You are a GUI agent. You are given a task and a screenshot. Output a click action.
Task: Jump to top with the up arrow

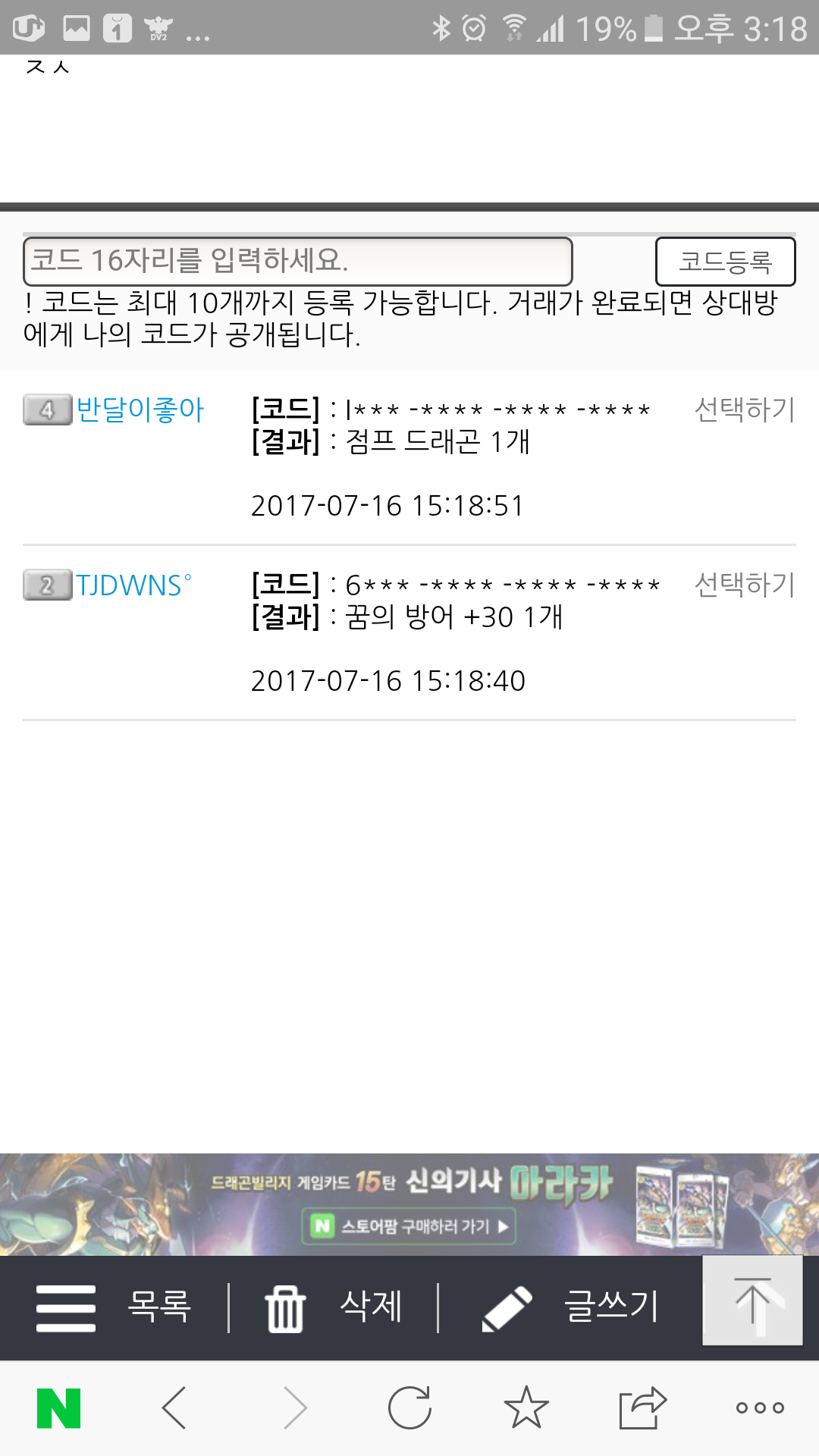[x=752, y=1300]
